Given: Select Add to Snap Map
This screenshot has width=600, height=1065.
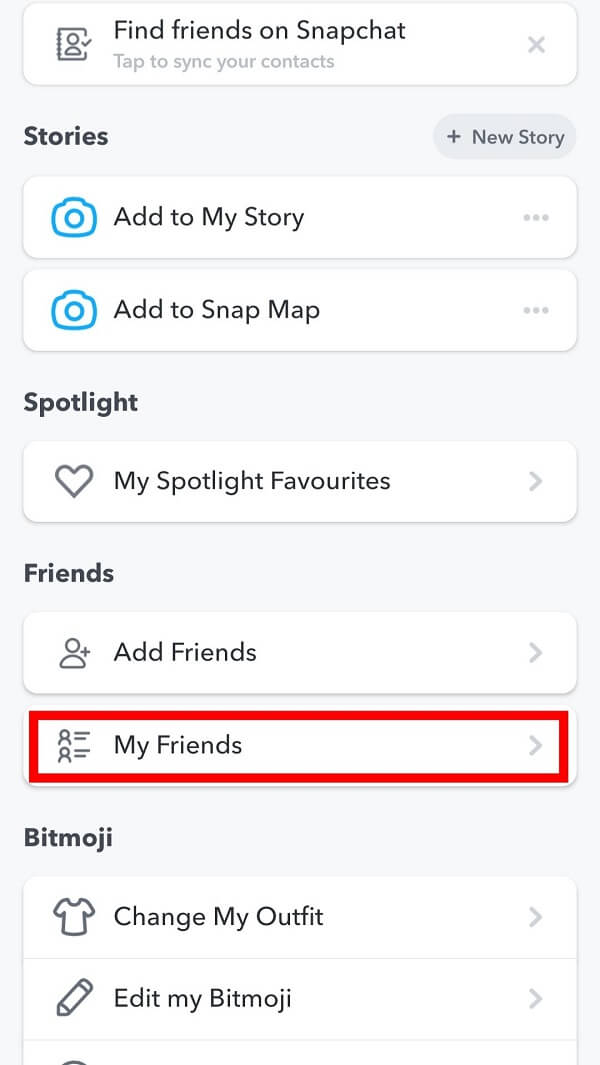Looking at the screenshot, I should tap(218, 310).
